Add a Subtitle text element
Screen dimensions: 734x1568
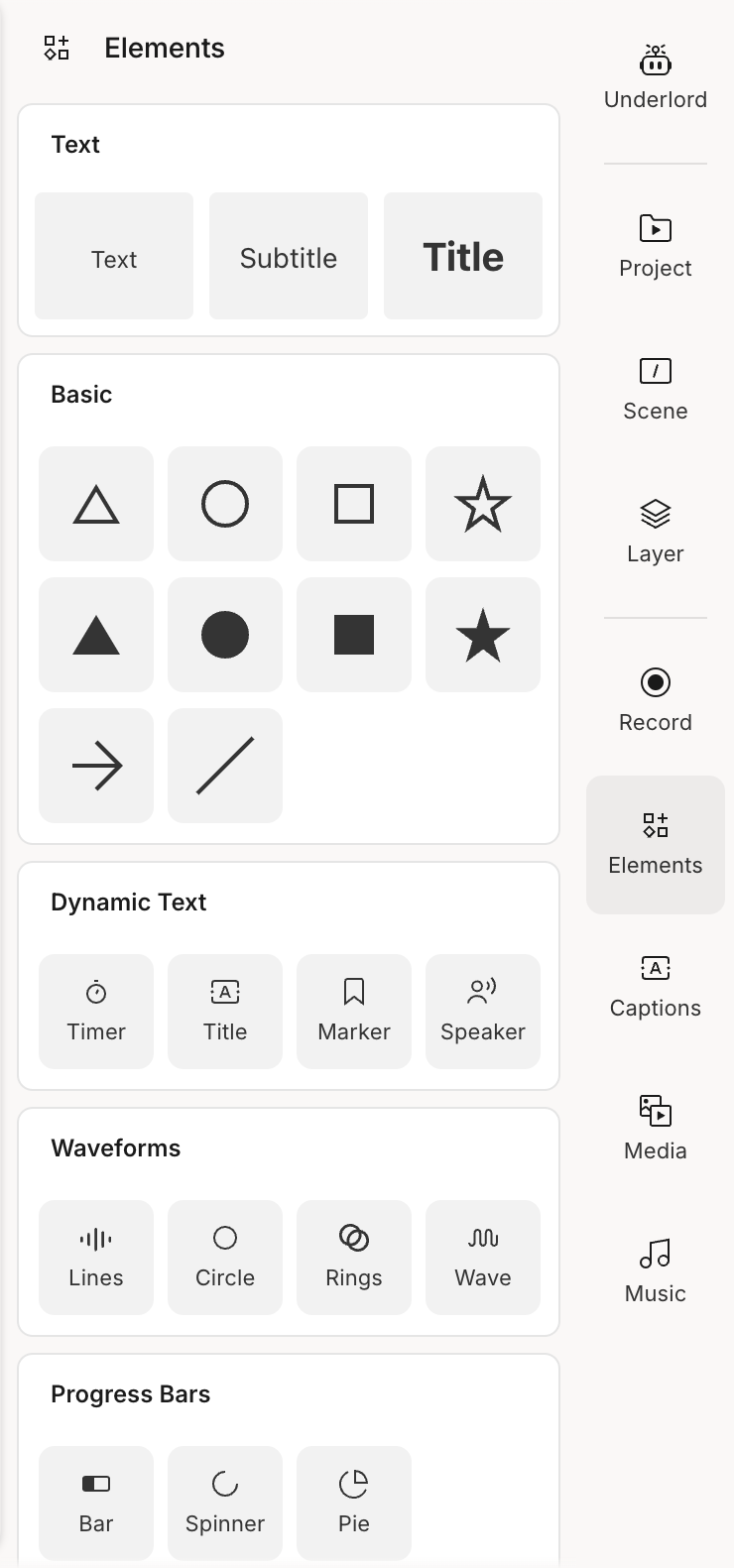(x=288, y=256)
